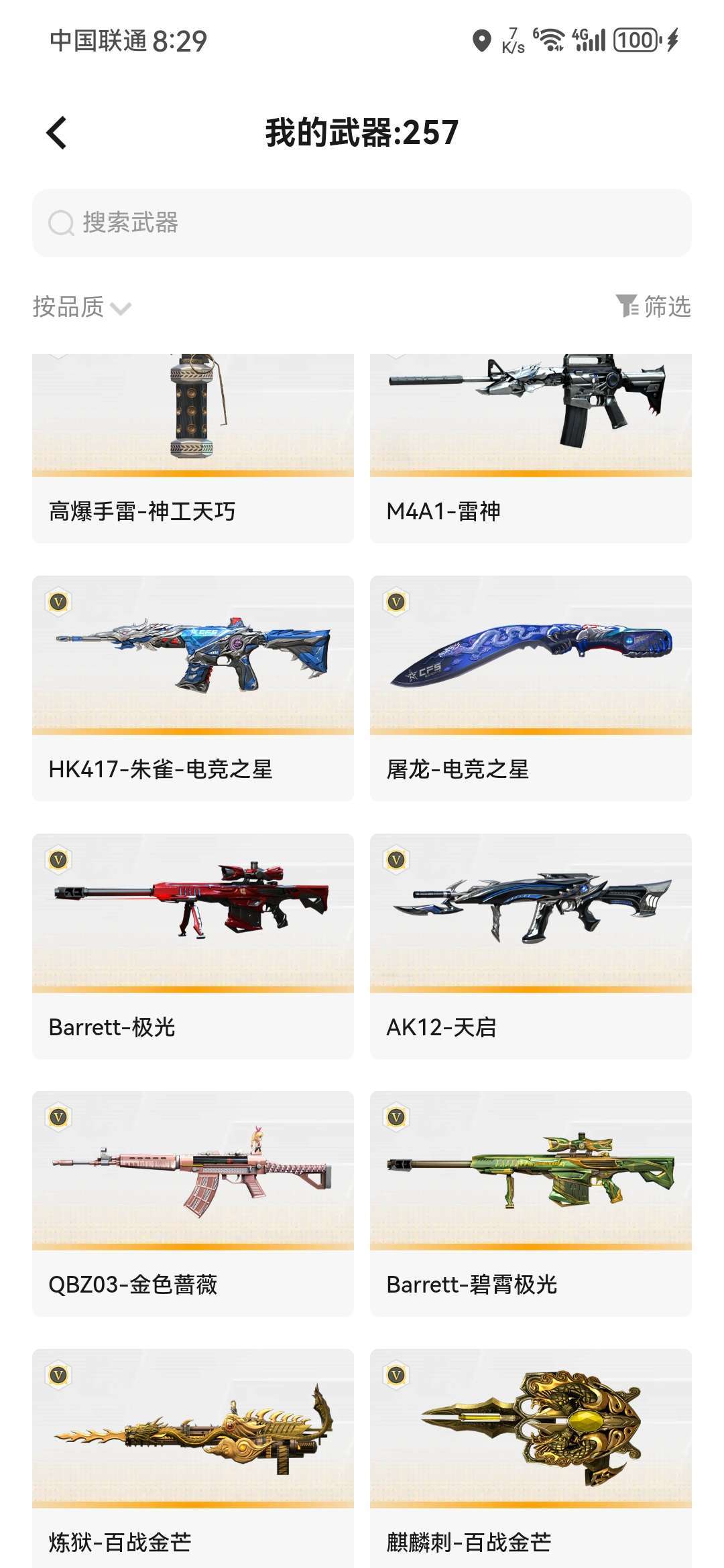Select the QBZ03-金色蔷薇 weapon card
The width and height of the screenshot is (724, 1568).
pos(193,1203)
